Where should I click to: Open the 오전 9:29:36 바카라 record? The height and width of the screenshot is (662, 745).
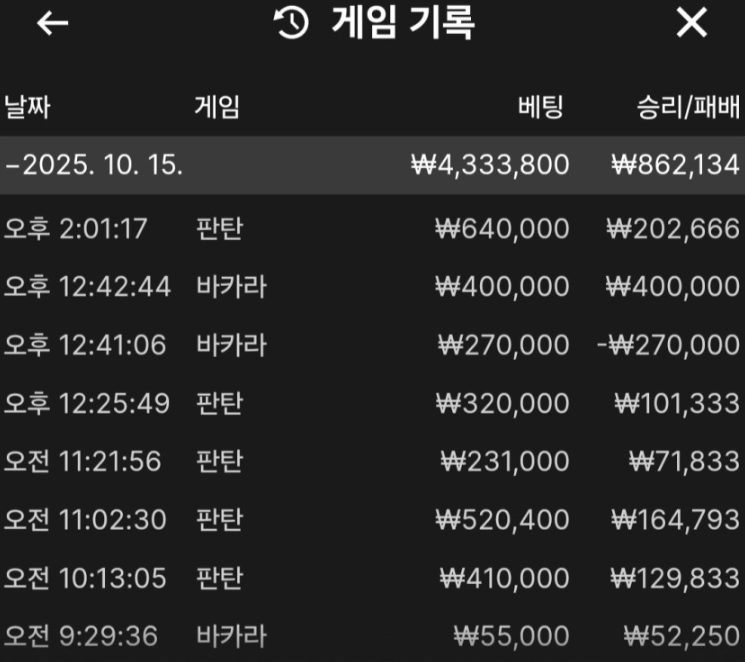point(372,635)
